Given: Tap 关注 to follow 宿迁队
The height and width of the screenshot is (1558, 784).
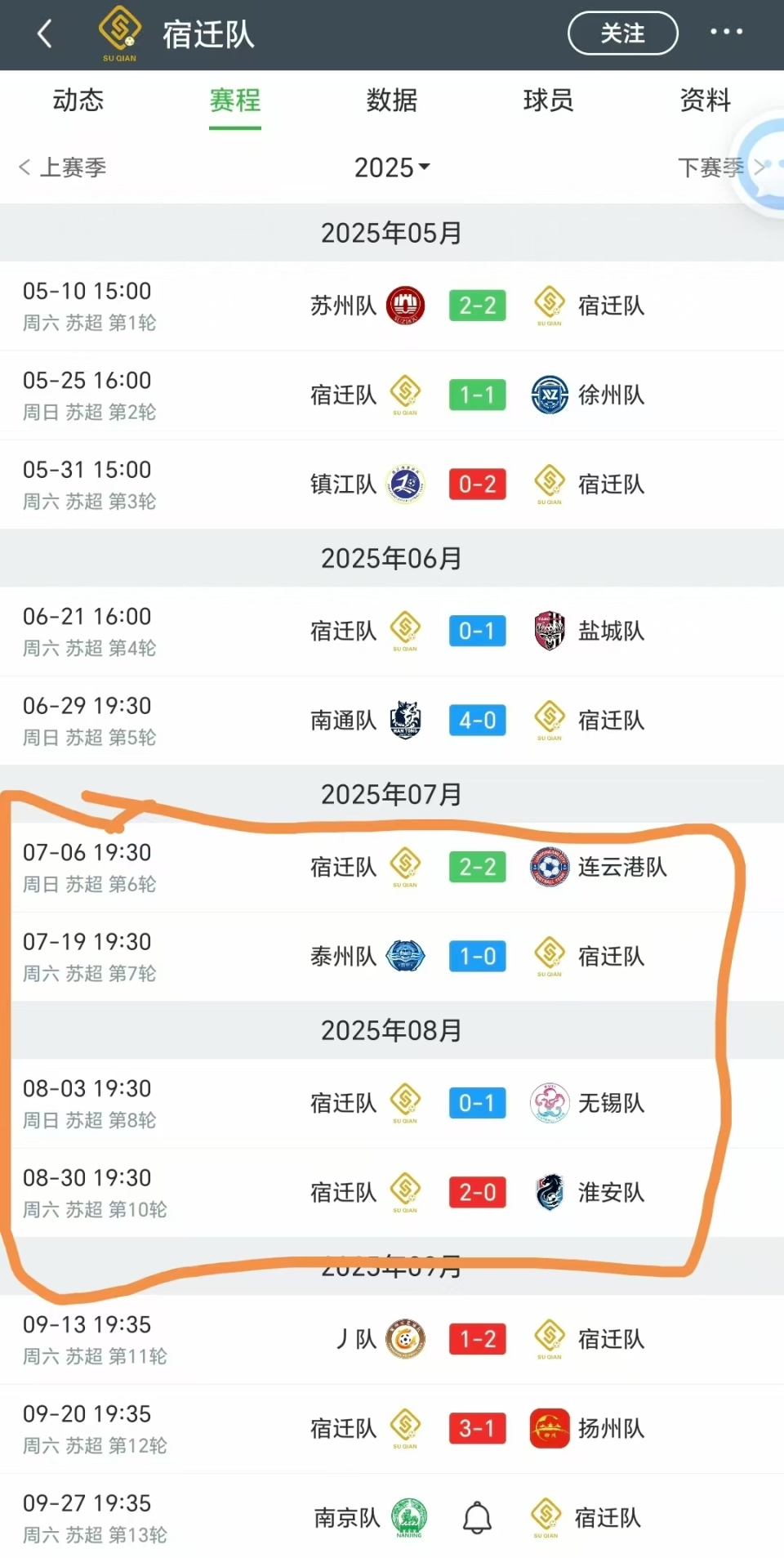Looking at the screenshot, I should 622,33.
